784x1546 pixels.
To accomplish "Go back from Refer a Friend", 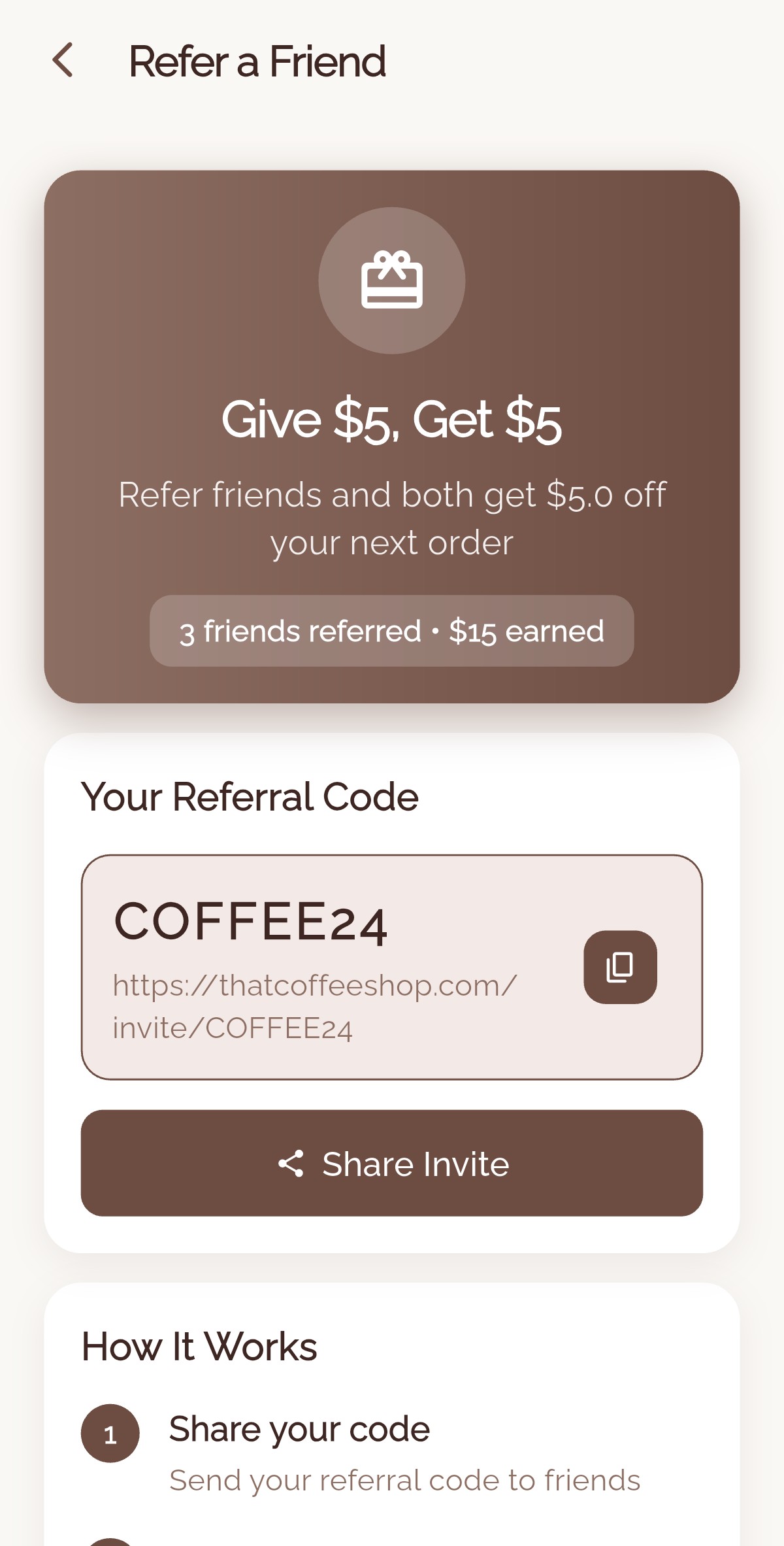I will (63, 61).
